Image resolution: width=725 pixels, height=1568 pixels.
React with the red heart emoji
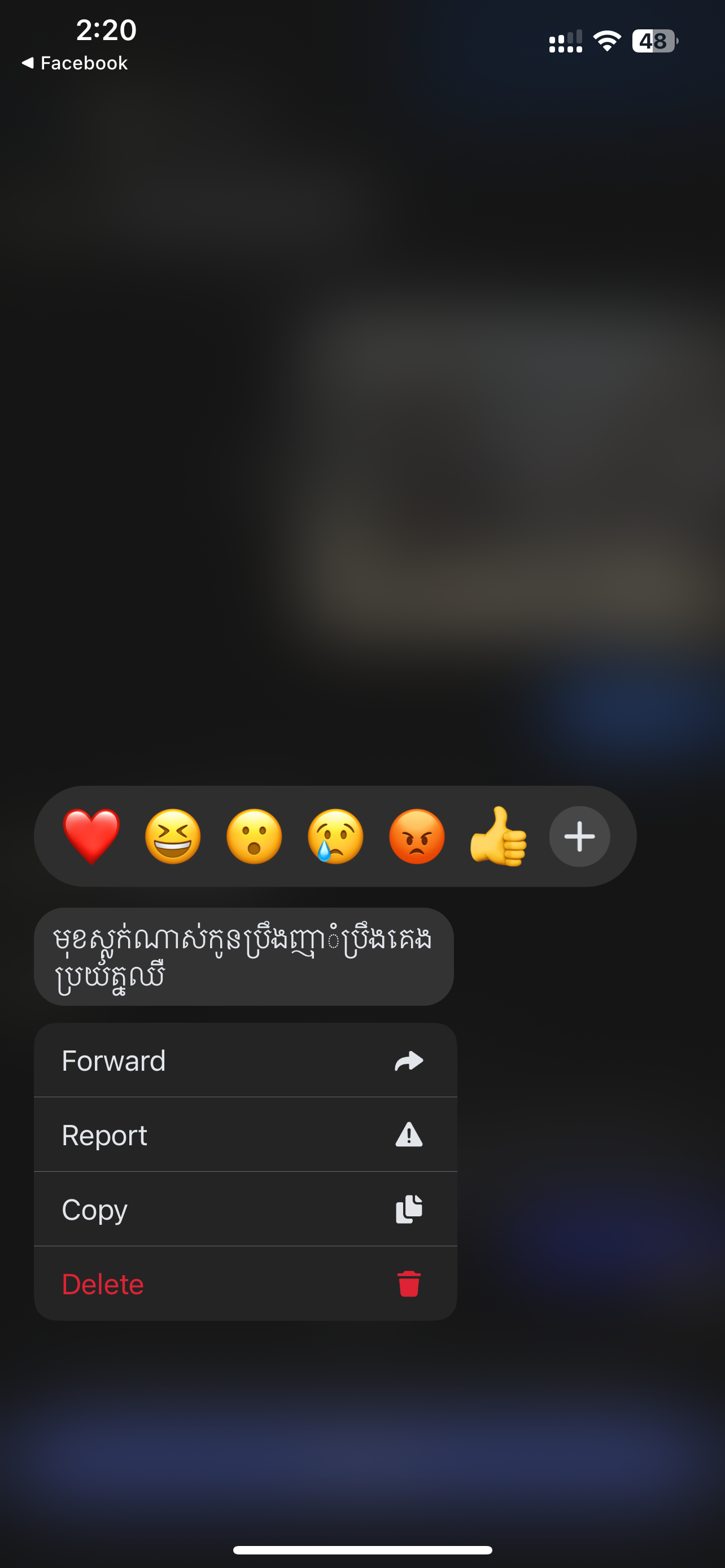point(91,836)
